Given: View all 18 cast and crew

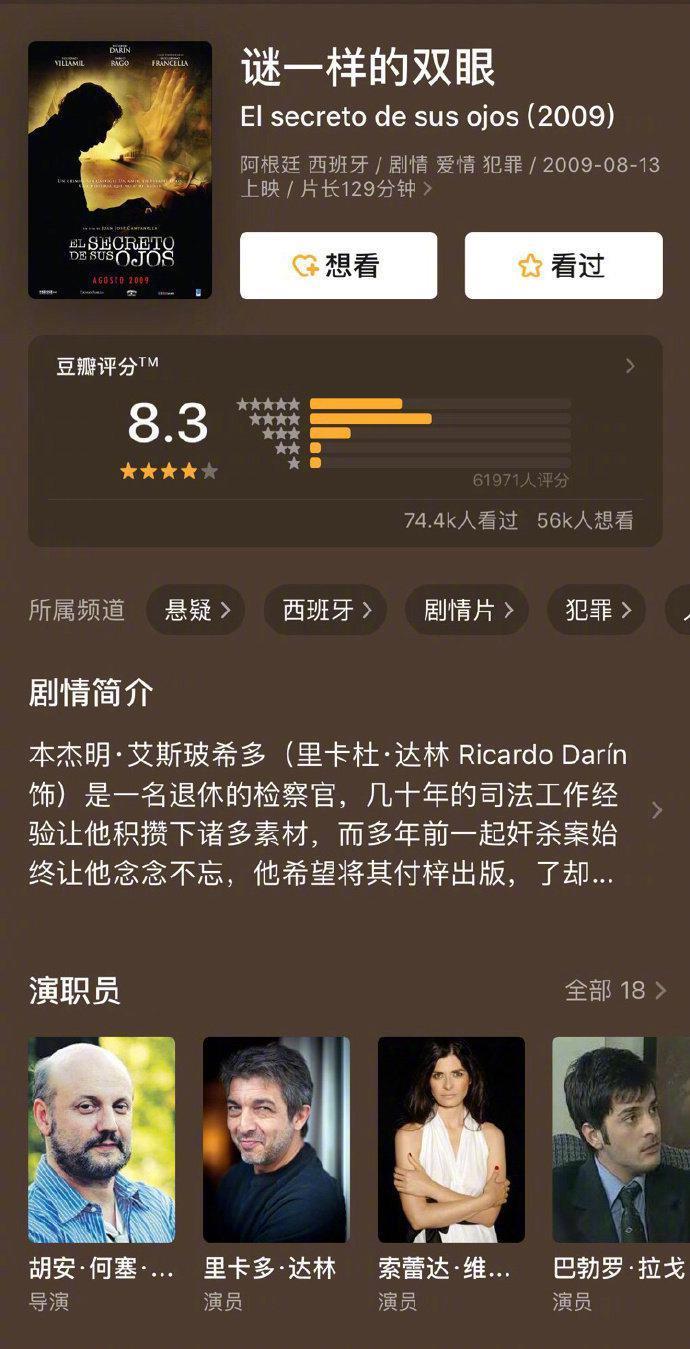Looking at the screenshot, I should (614, 990).
